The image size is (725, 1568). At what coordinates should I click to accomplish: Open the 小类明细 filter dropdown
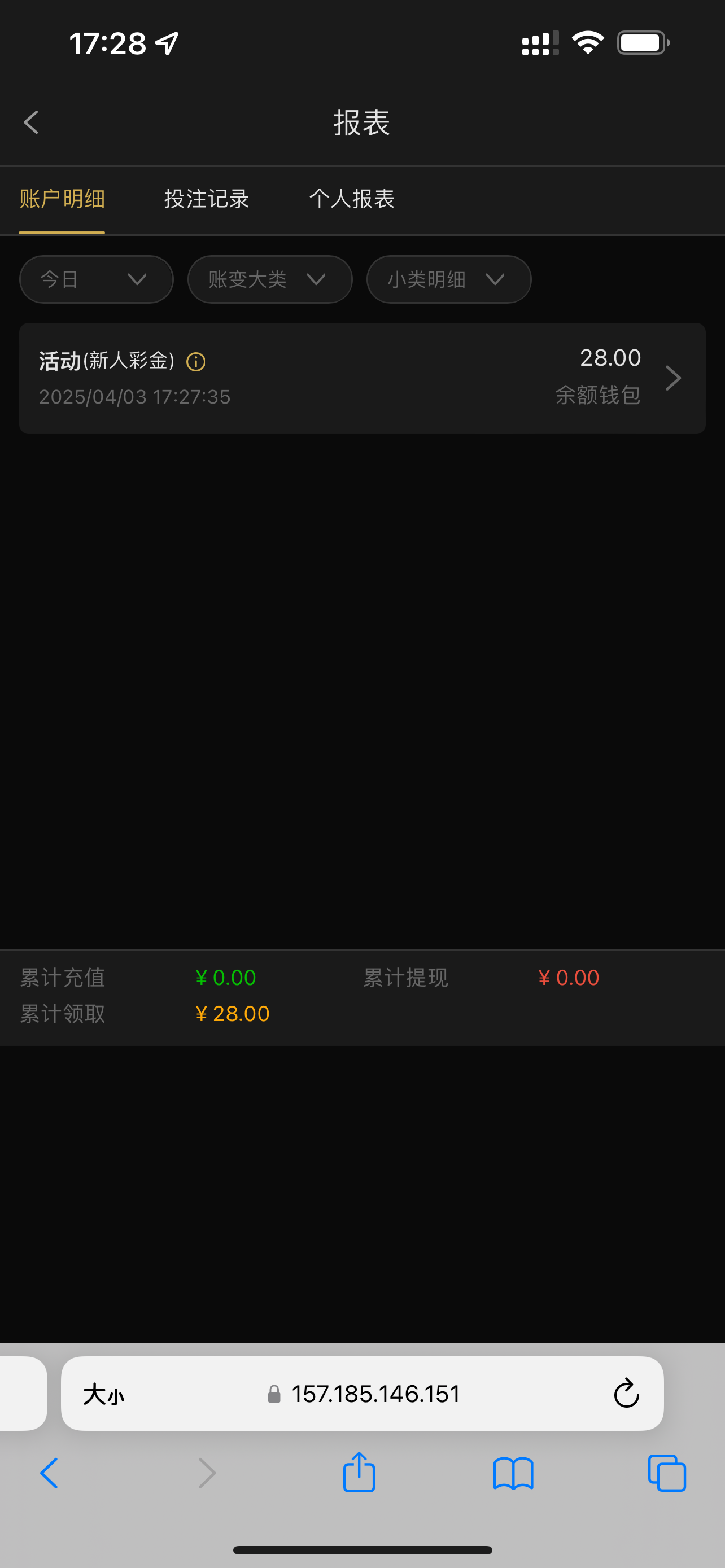click(x=449, y=279)
